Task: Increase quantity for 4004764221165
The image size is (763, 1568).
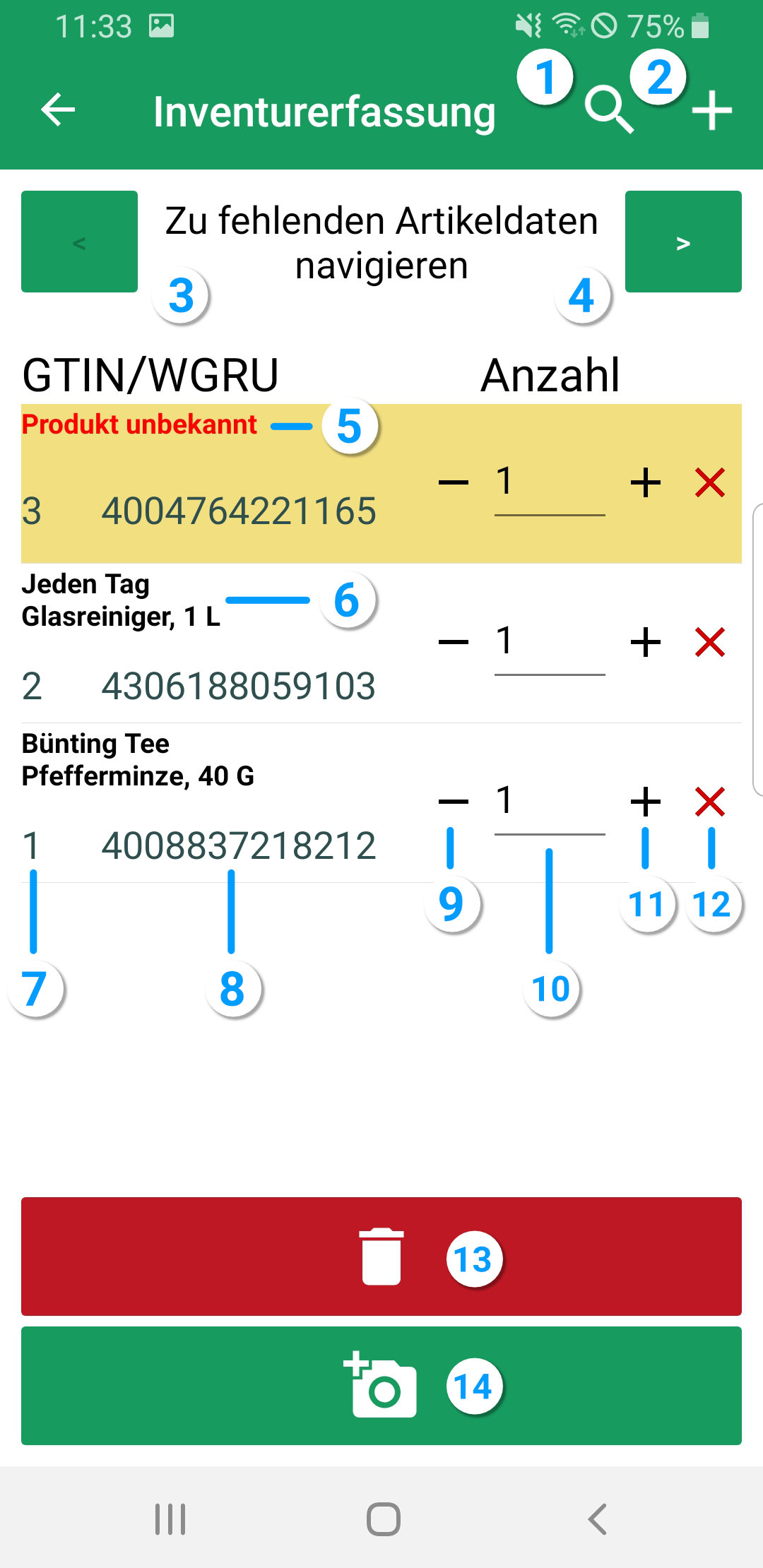Action: click(645, 483)
